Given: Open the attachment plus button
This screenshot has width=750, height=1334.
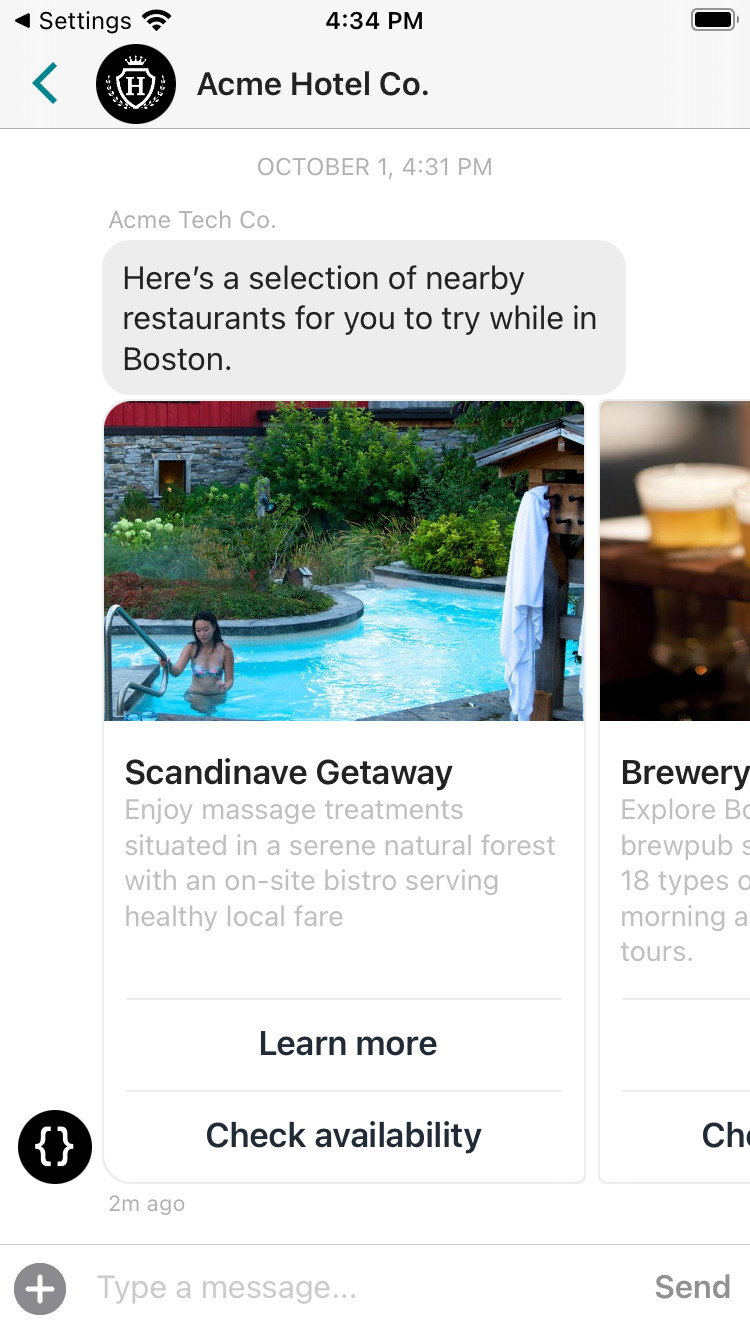Looking at the screenshot, I should pos(40,1288).
